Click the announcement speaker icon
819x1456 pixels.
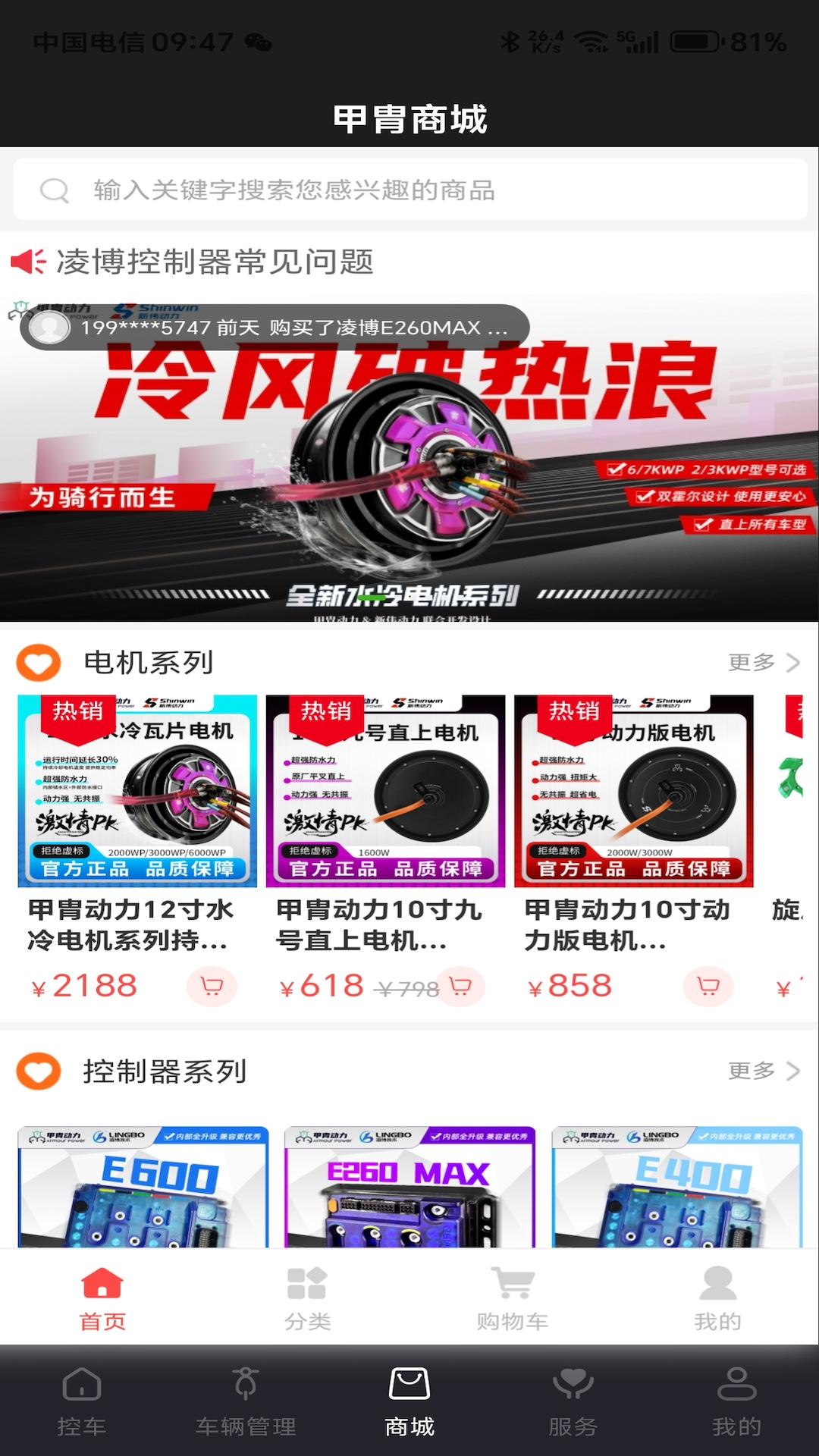(29, 261)
